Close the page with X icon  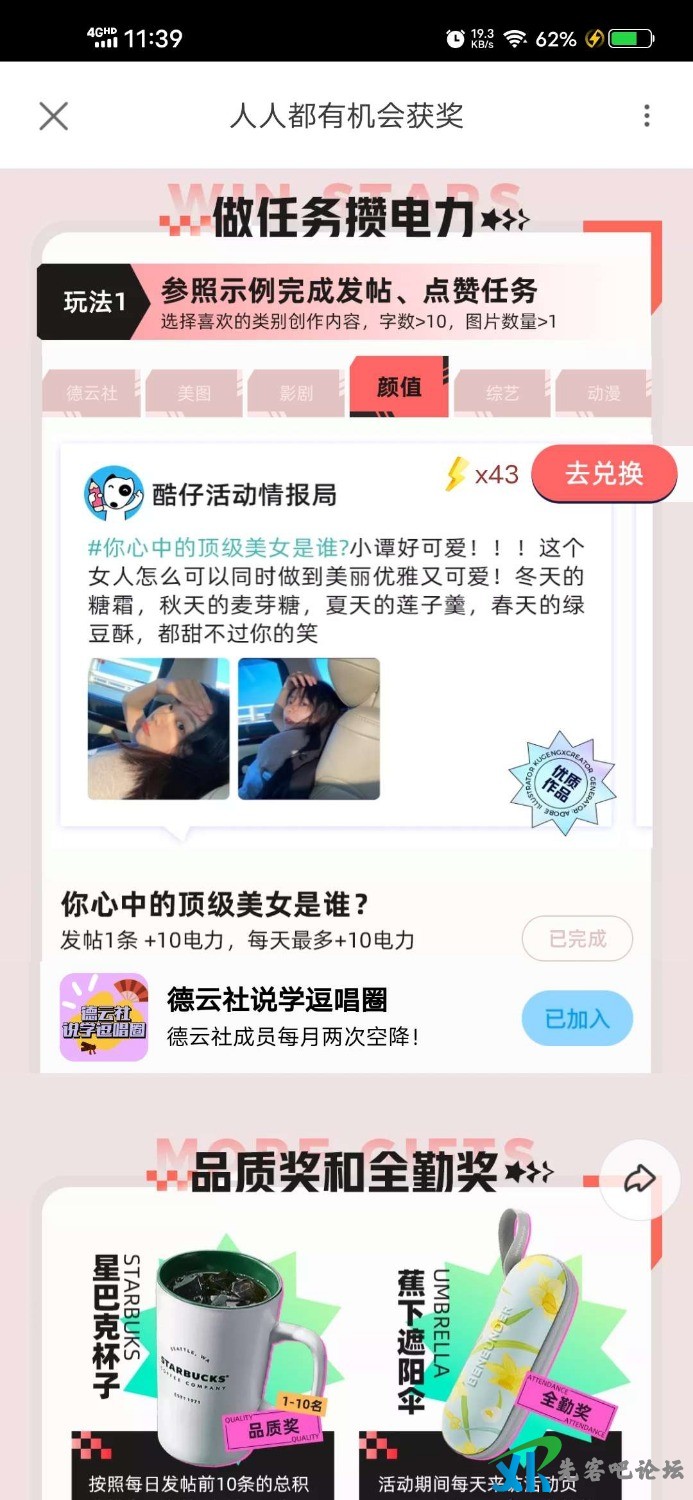click(x=53, y=116)
